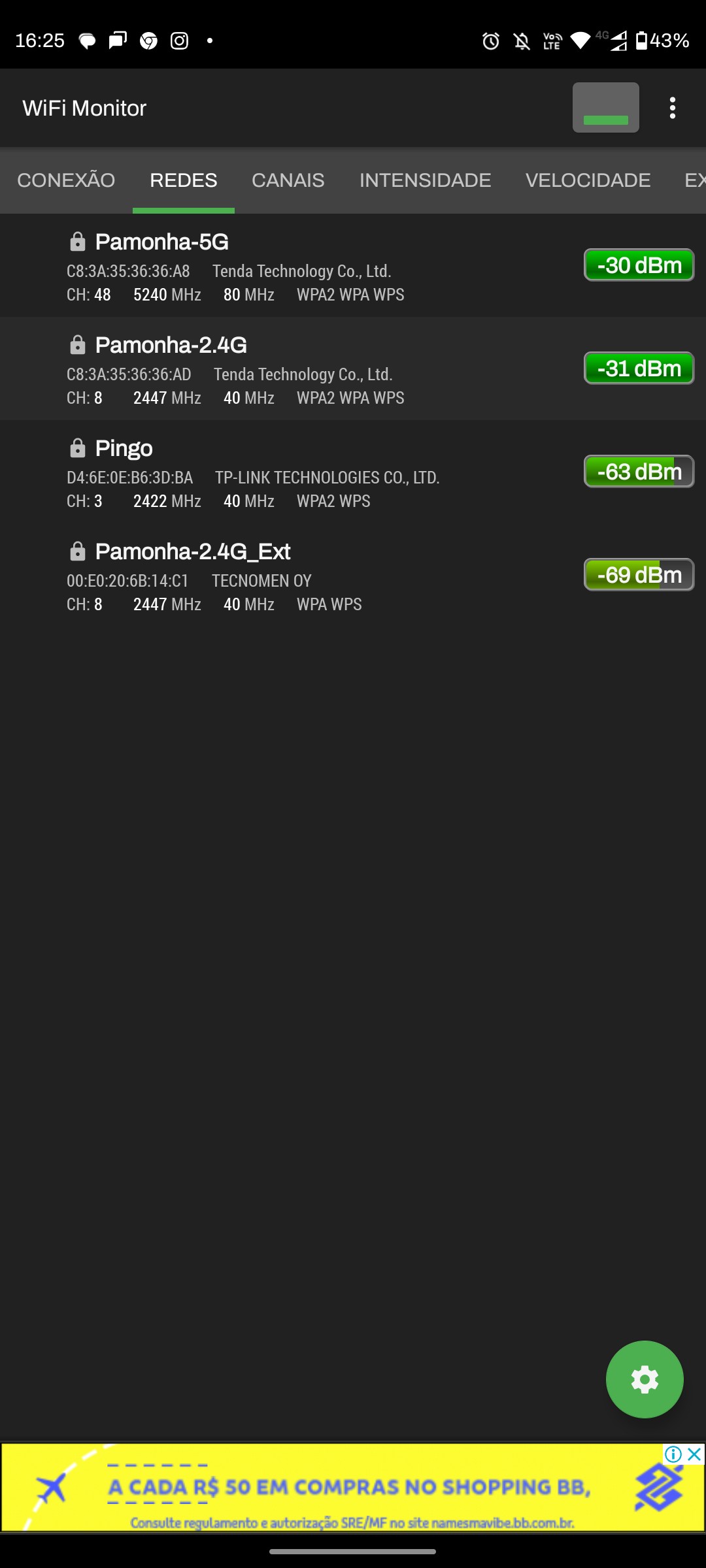Tap the green signal indicator button
The width and height of the screenshot is (706, 1568).
(605, 108)
